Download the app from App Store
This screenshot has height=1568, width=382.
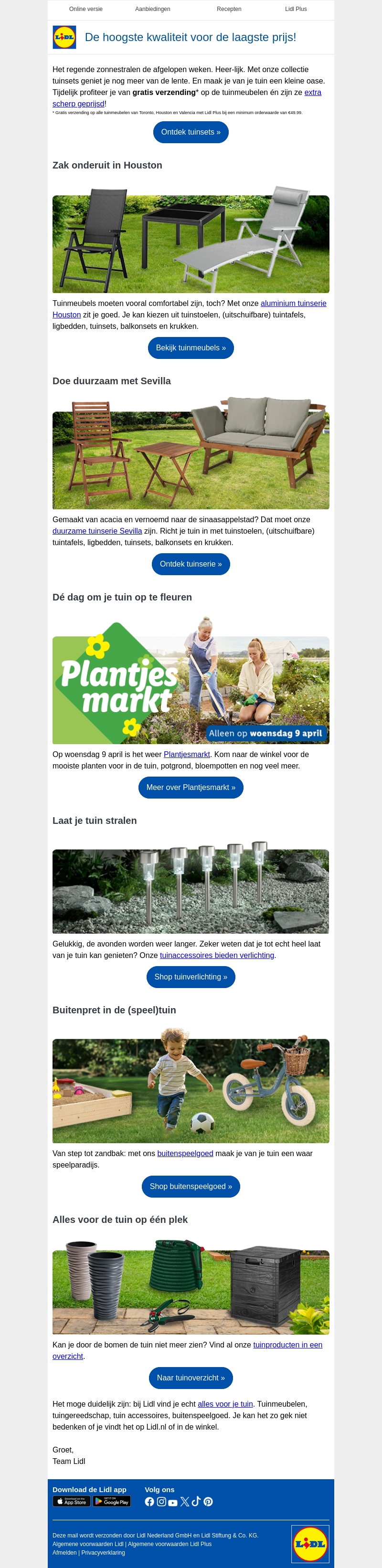coord(71,1502)
